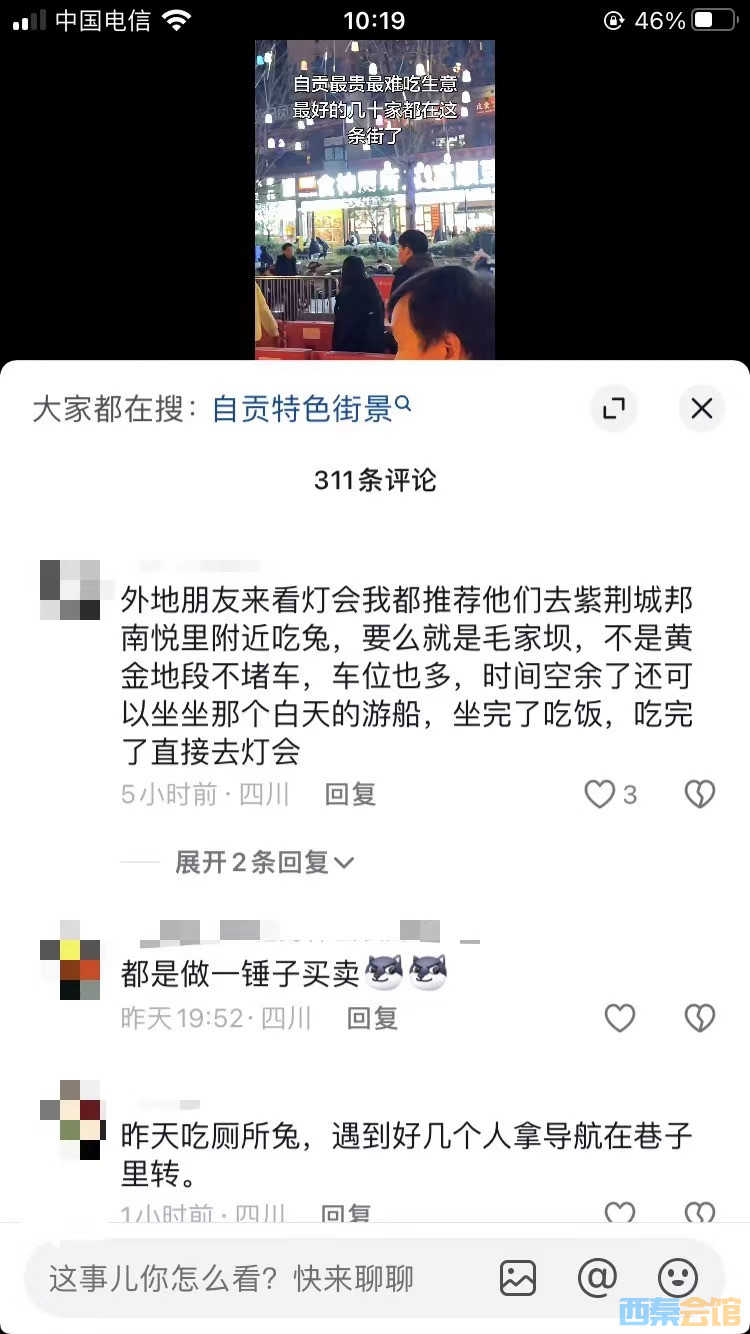Like the 都是做一锤子买卖 comment

tap(620, 1018)
